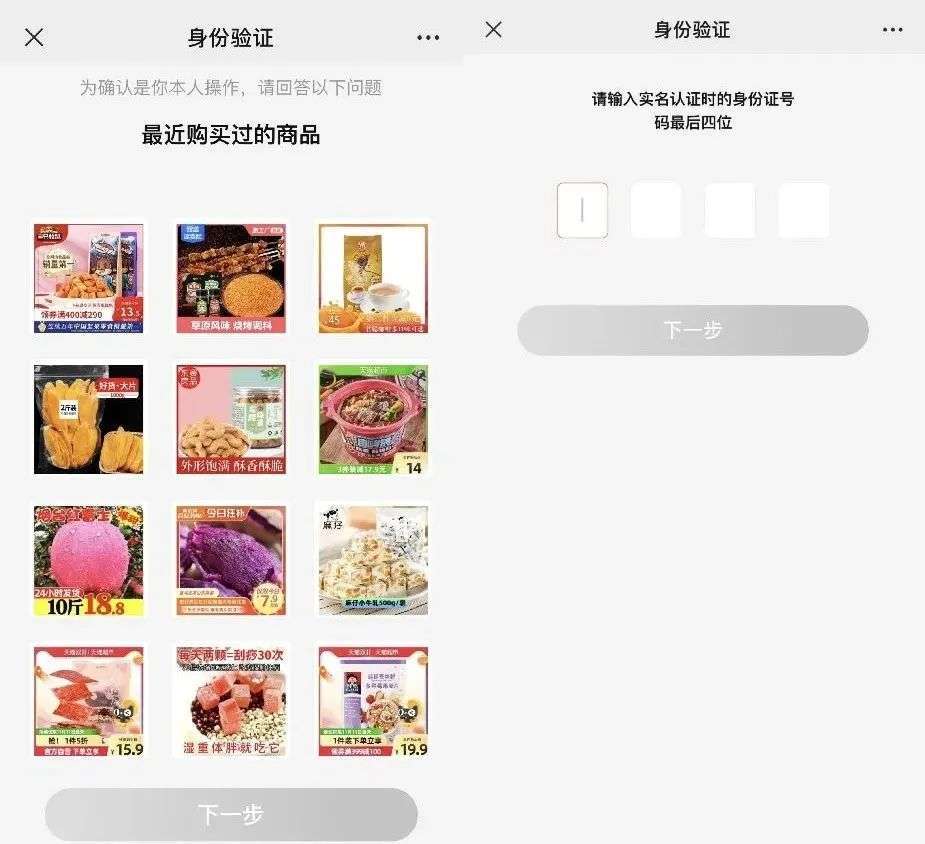Pick the snack product with 领券满400减290
The height and width of the screenshot is (844, 925).
click(89, 277)
